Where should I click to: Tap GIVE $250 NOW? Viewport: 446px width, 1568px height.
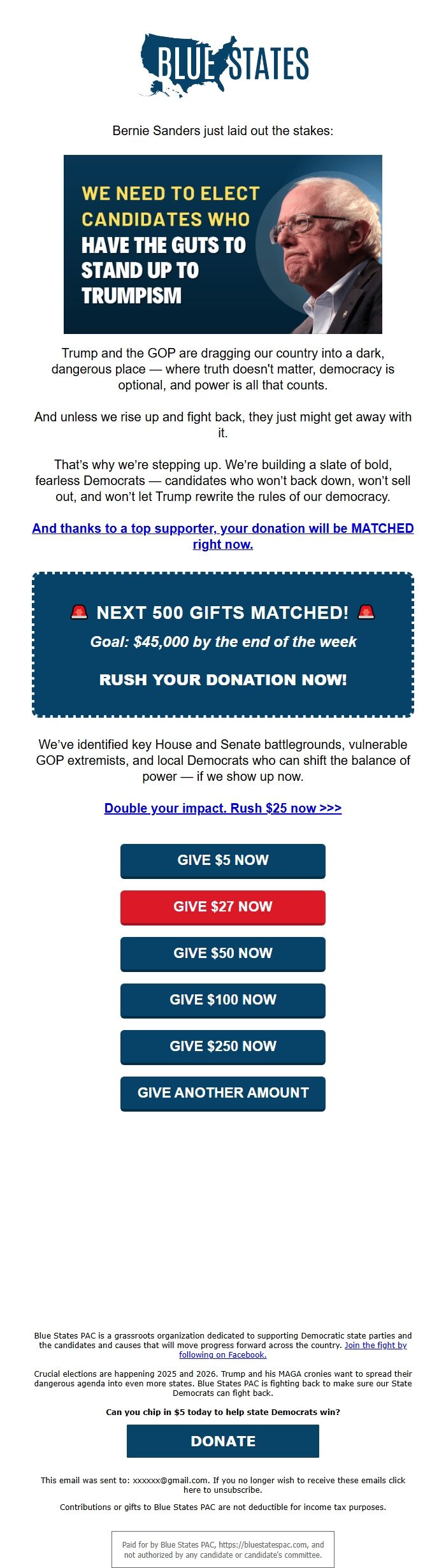pyautogui.click(x=223, y=1047)
